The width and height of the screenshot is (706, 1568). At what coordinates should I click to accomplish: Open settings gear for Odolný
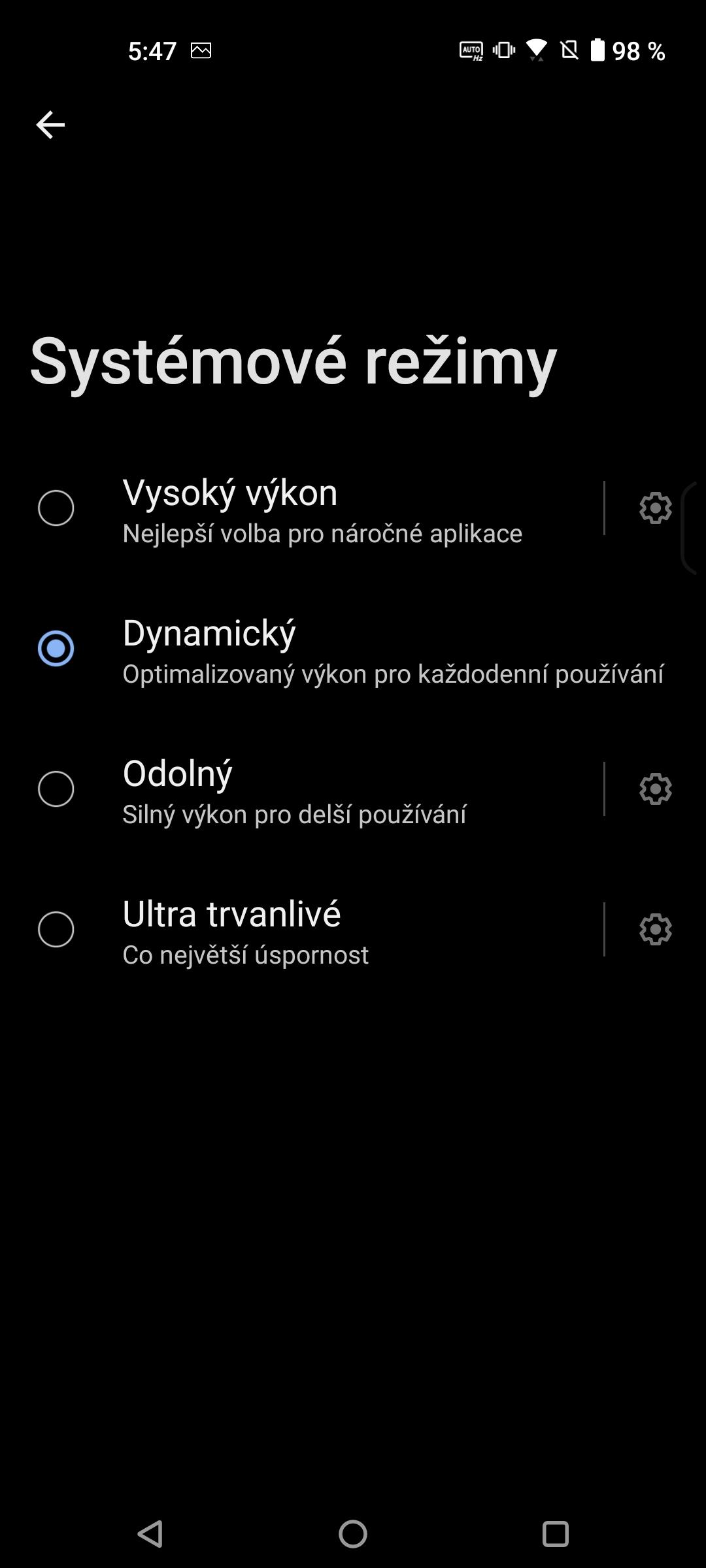655,789
